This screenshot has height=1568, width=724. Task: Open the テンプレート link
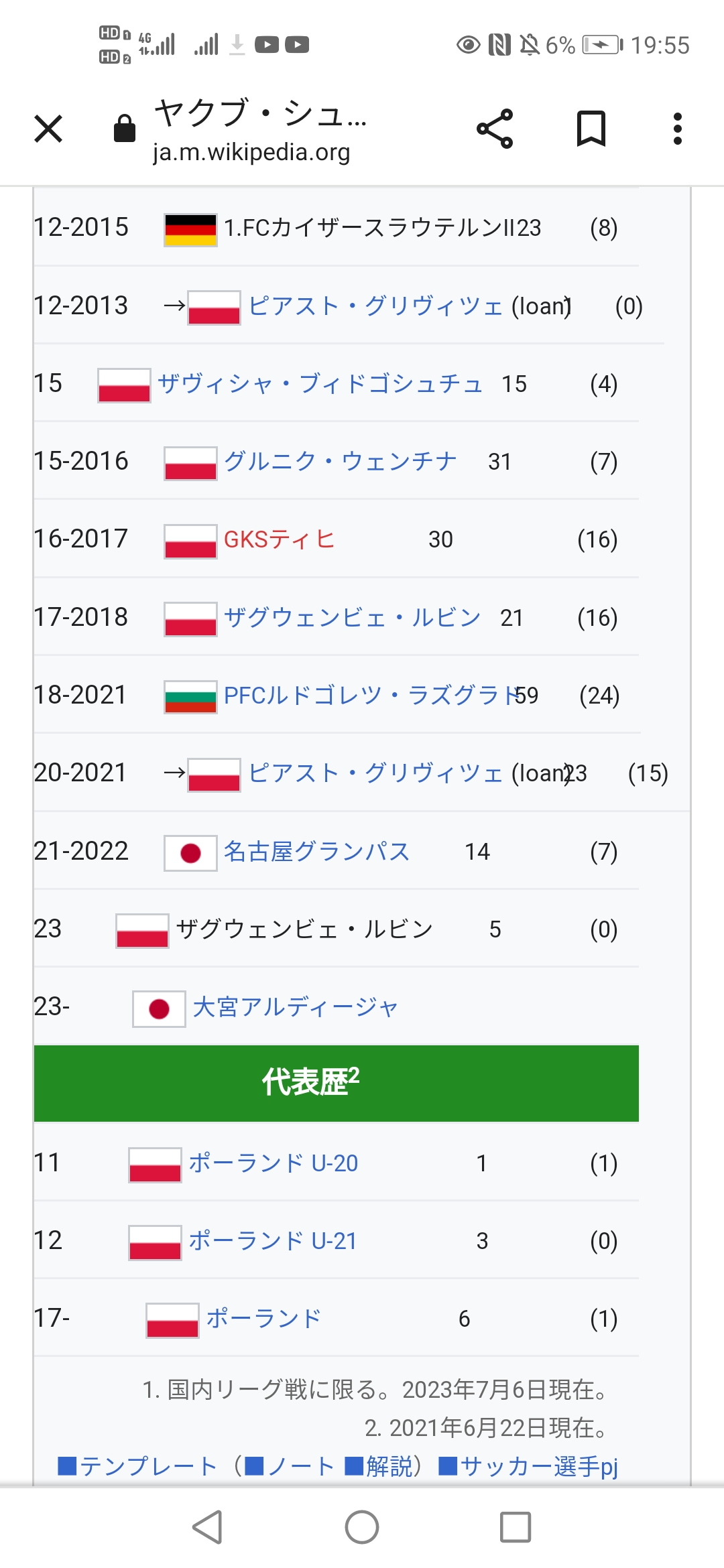tap(148, 1466)
